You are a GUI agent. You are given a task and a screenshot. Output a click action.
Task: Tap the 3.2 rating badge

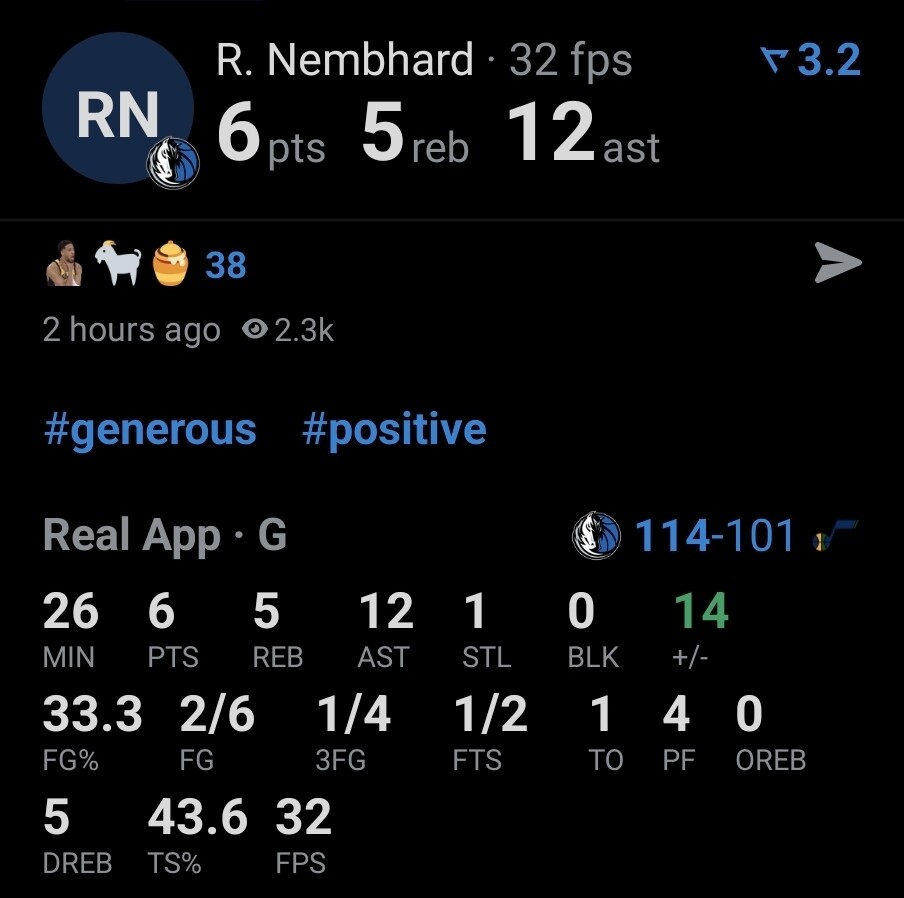point(812,62)
